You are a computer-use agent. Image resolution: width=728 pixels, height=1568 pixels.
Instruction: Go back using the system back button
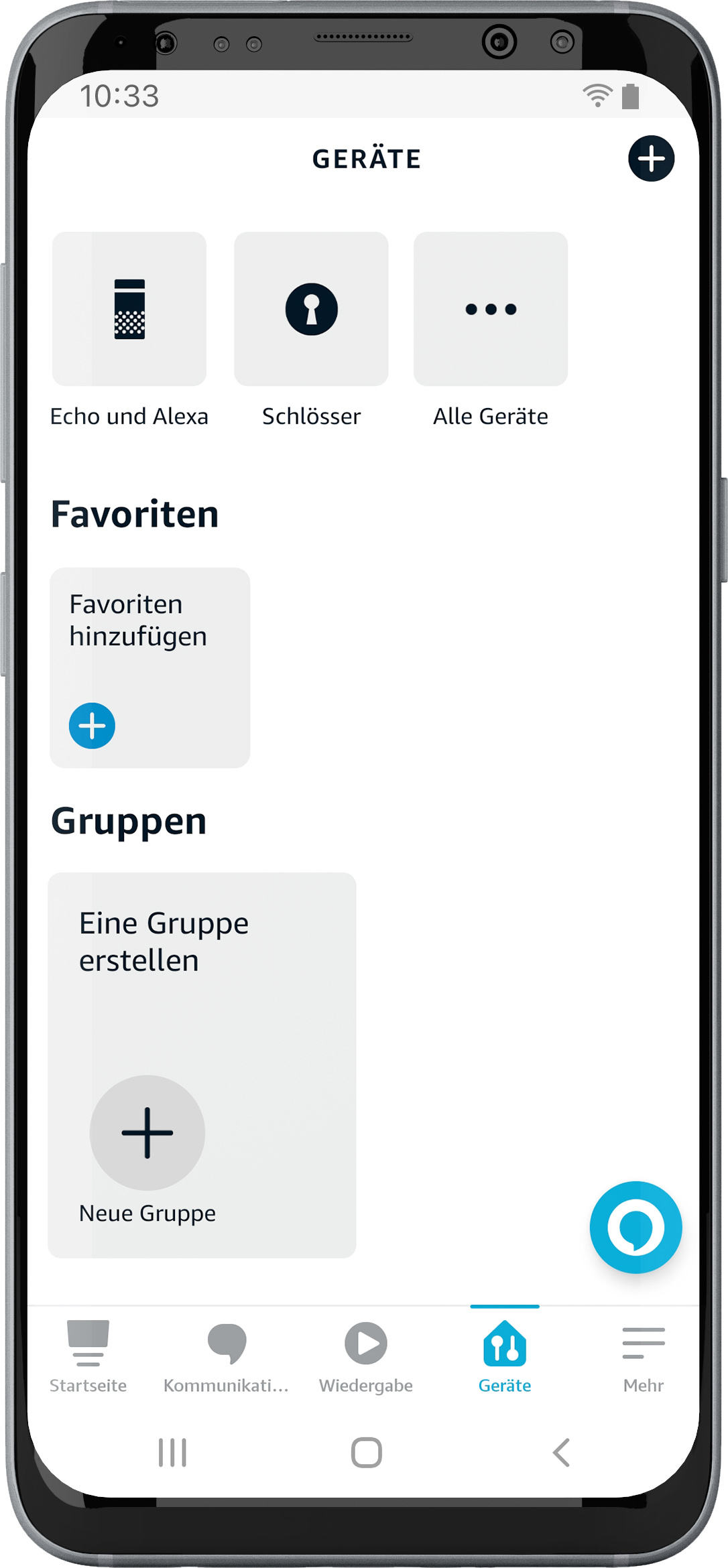561,1452
